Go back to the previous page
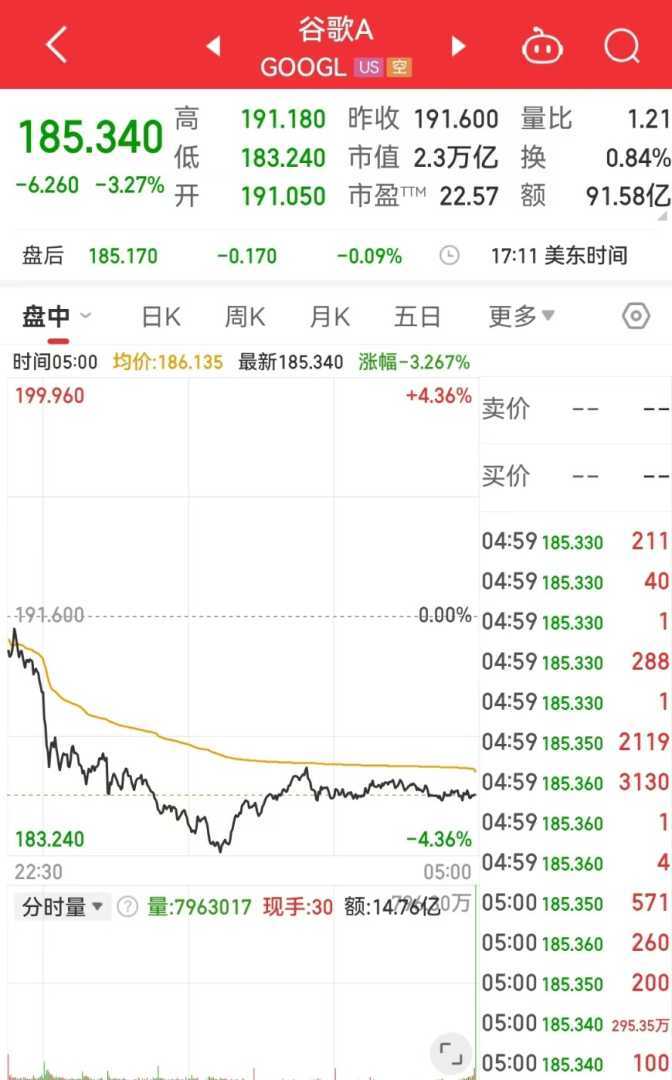The height and width of the screenshot is (1080, 672). tap(57, 45)
